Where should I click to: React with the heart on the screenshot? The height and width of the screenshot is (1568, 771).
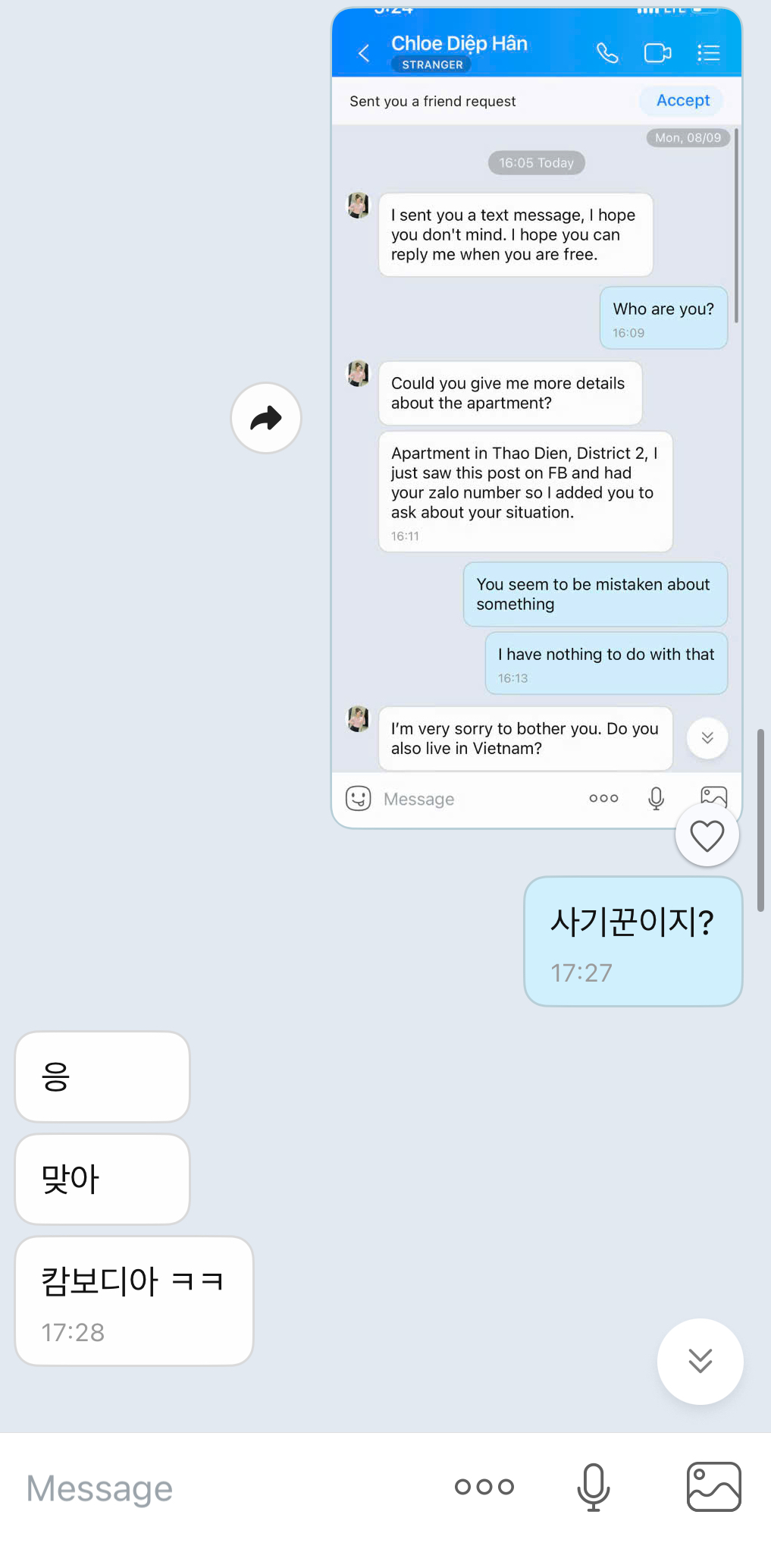707,836
